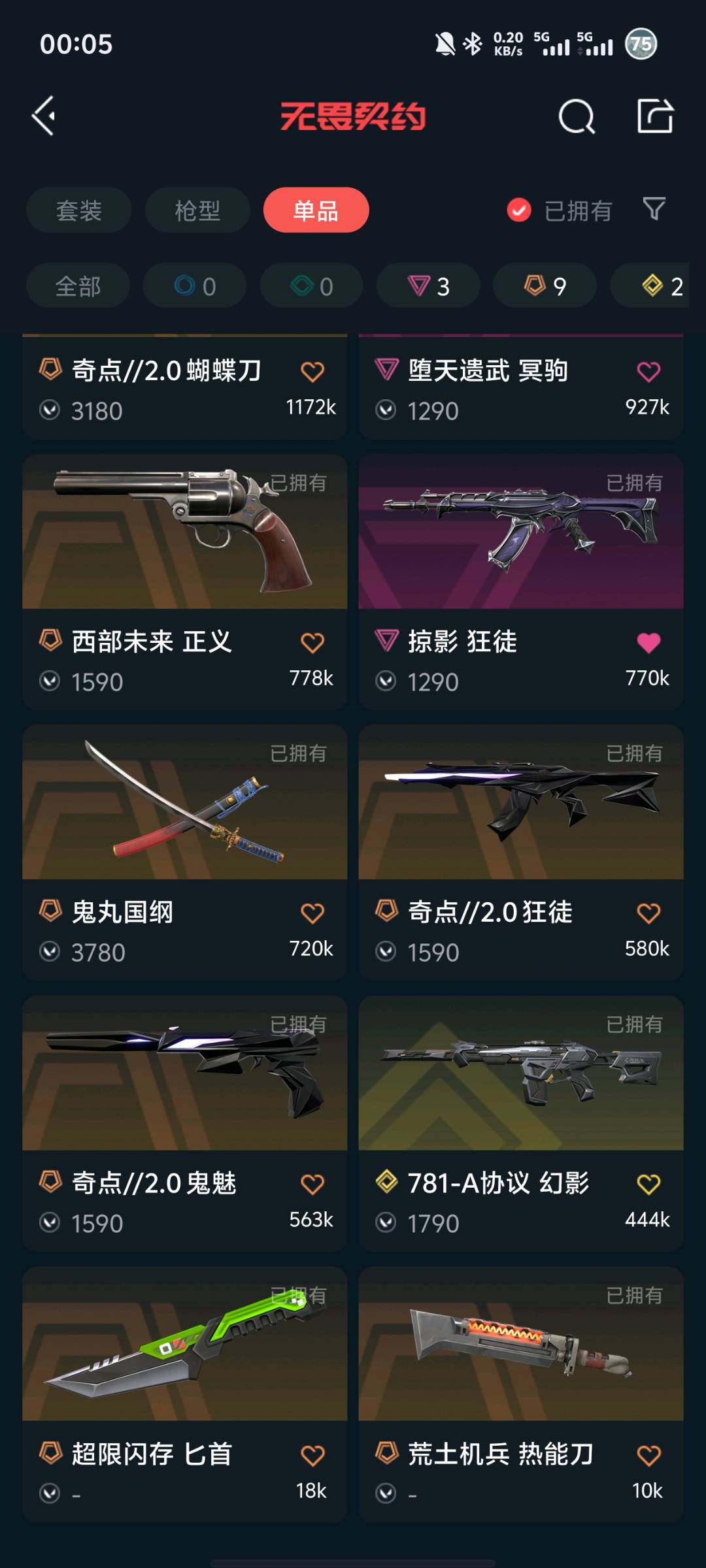
Task: Tap the share icon in header
Action: (655, 116)
